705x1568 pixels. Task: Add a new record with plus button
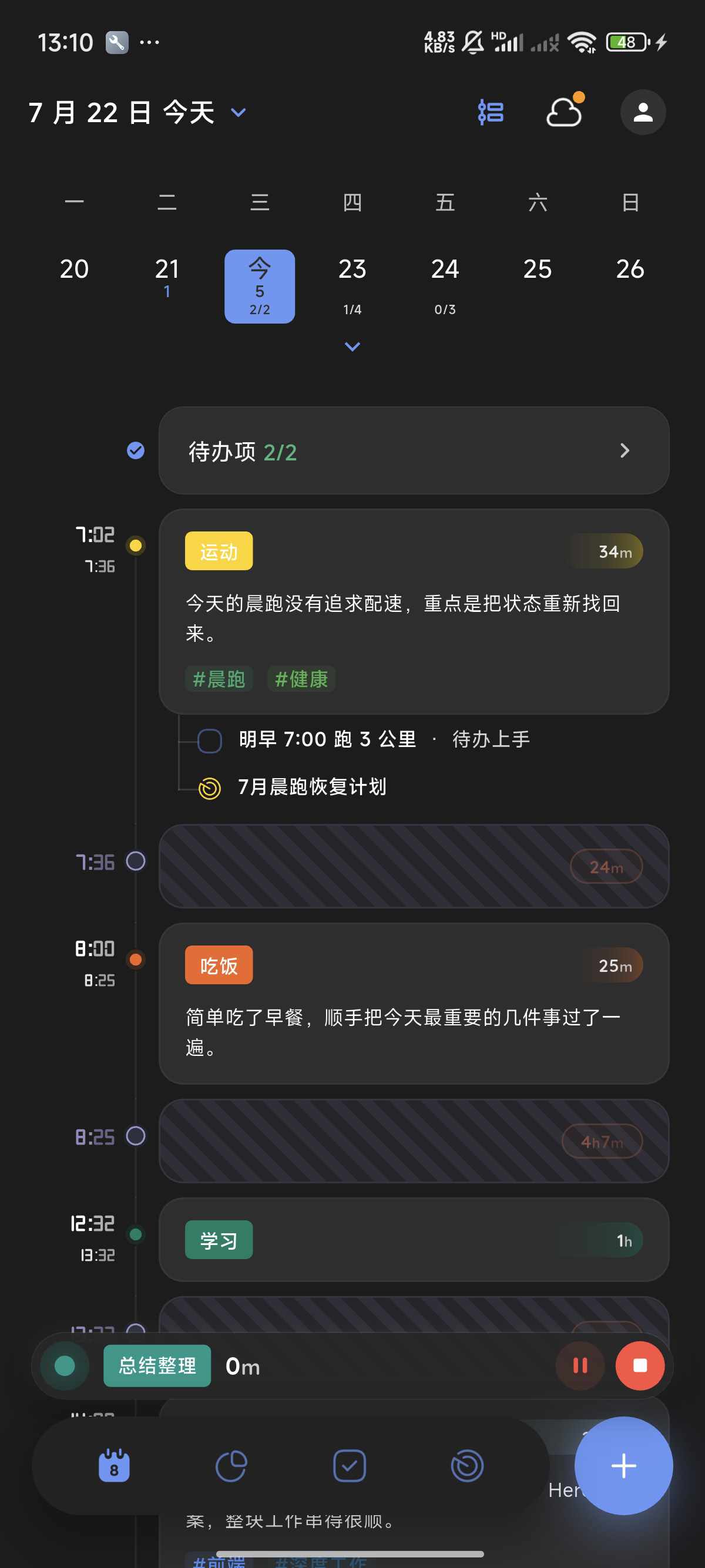pos(623,1466)
